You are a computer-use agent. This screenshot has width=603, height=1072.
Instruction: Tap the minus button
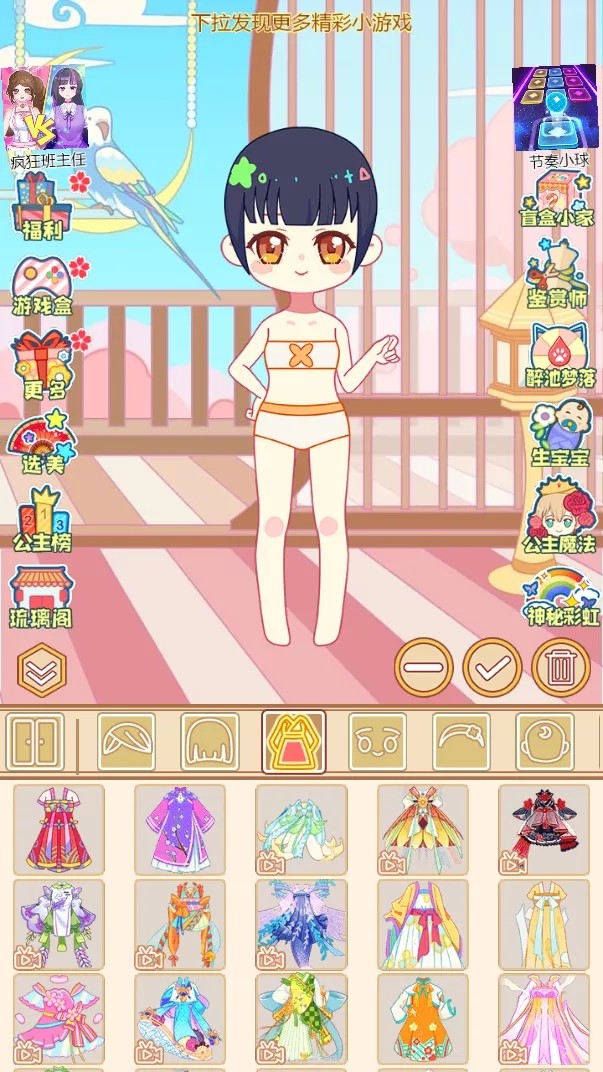pyautogui.click(x=424, y=667)
